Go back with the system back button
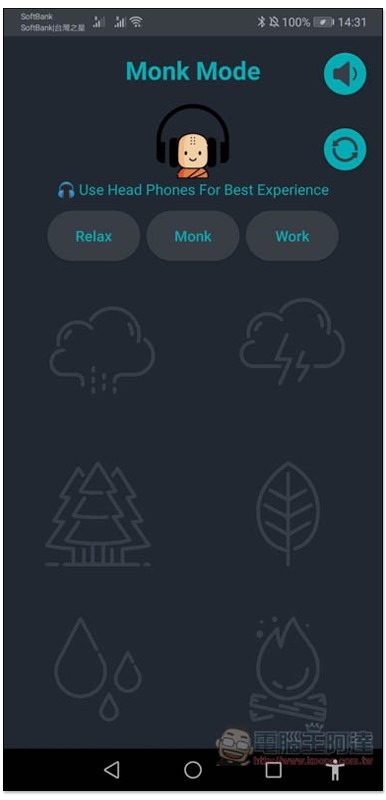The height and width of the screenshot is (800, 386). (x=112, y=770)
